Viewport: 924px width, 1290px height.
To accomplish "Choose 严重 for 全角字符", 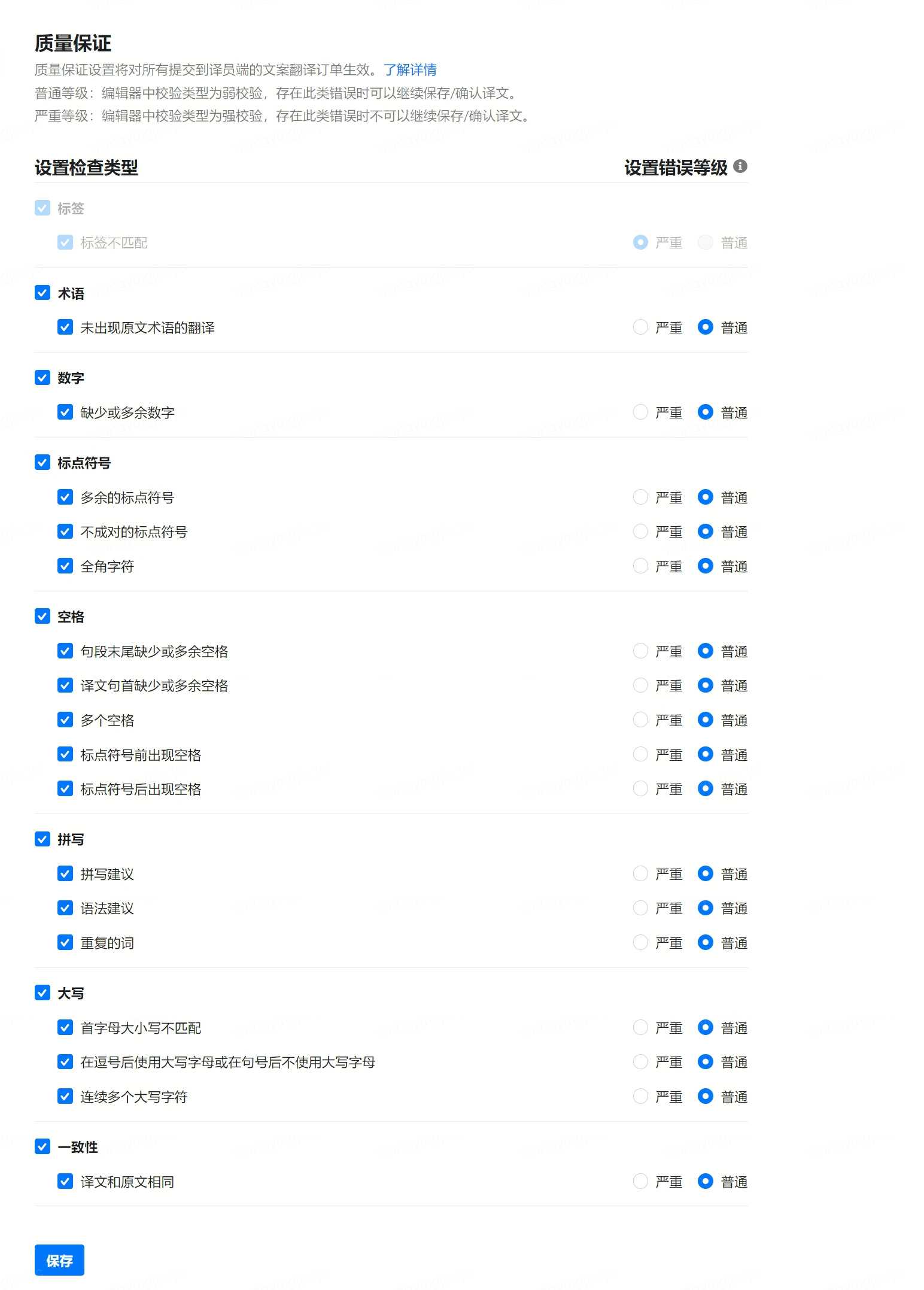I will coord(640,566).
